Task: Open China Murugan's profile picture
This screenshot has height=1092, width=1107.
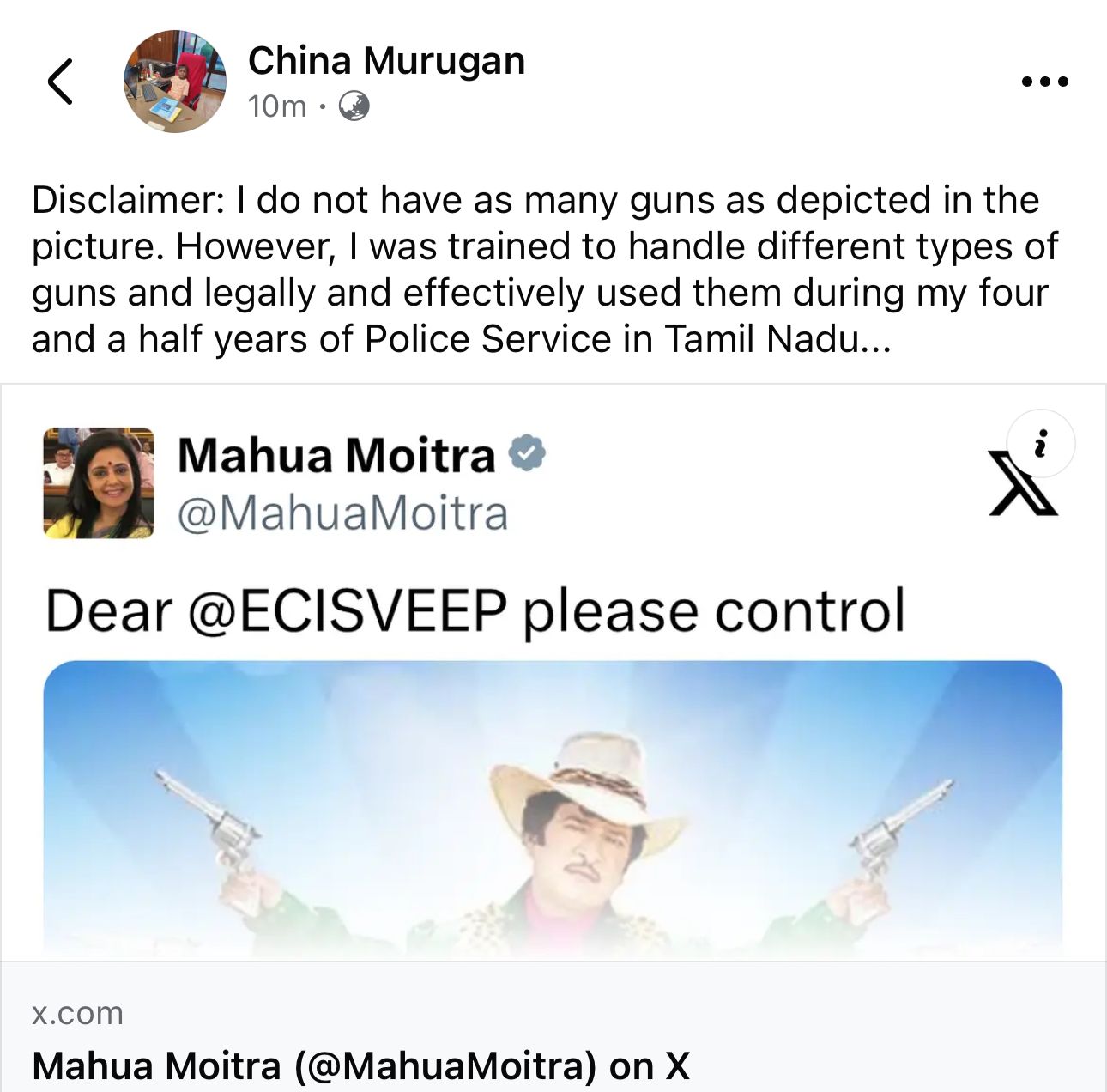Action: pos(175,82)
